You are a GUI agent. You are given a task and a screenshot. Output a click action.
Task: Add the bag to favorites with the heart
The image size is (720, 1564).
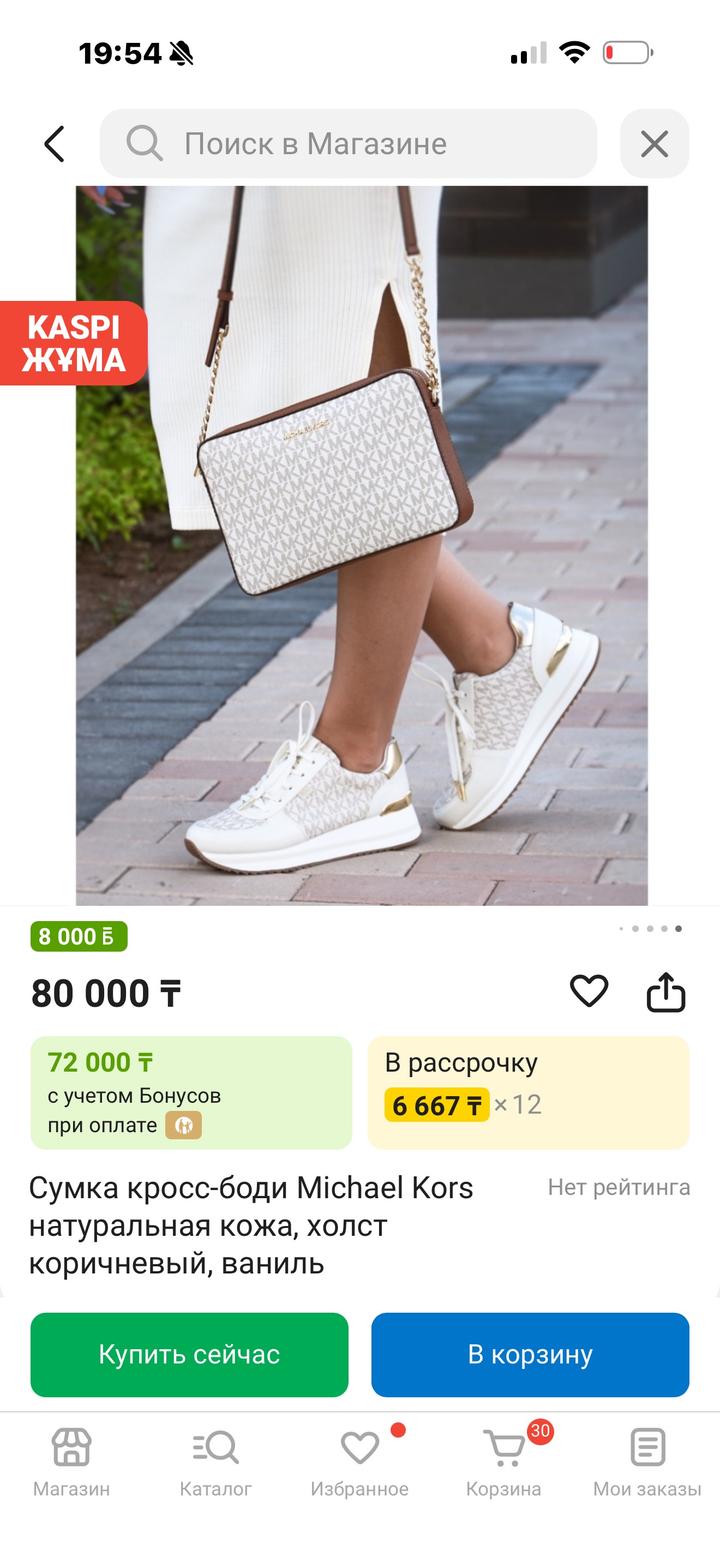pyautogui.click(x=589, y=991)
